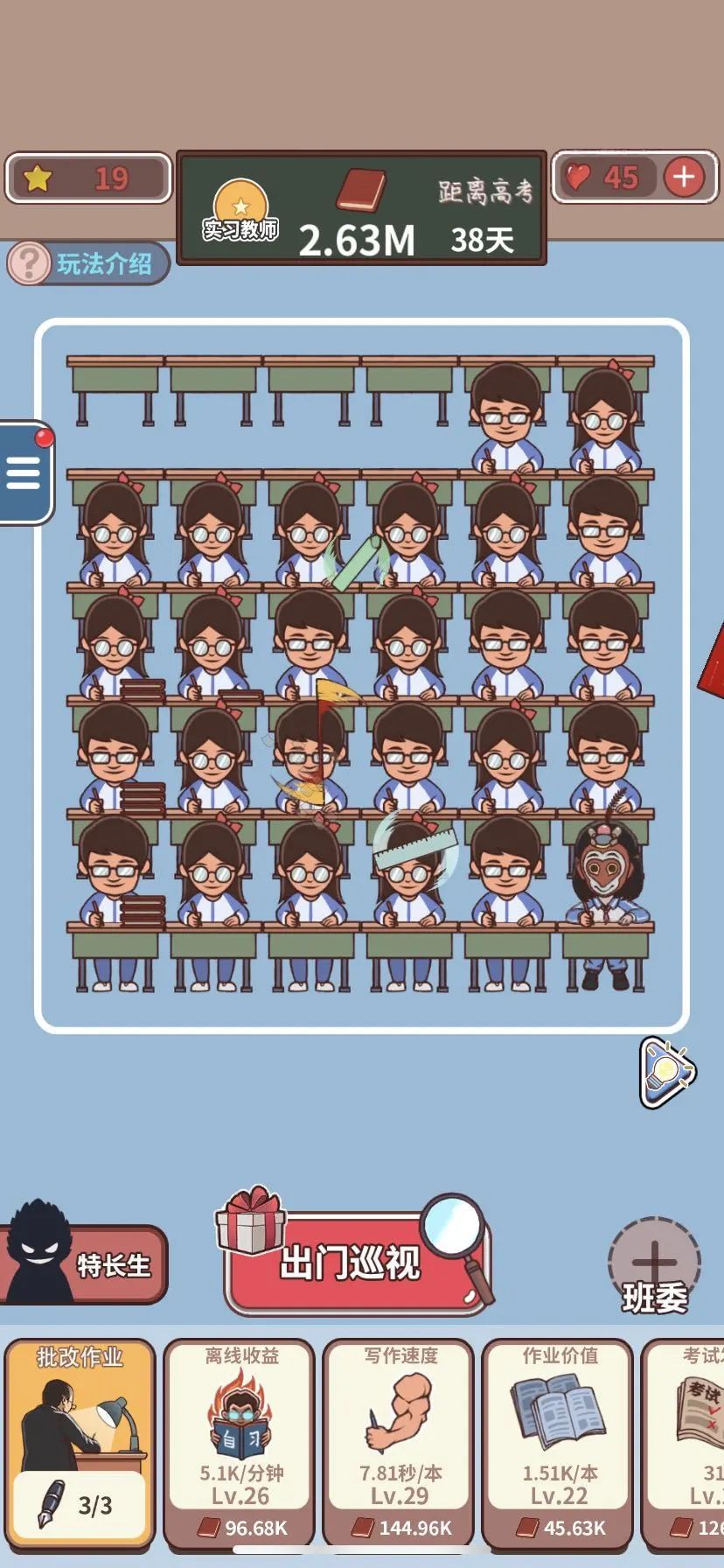Tap the monkey-masked student
This screenshot has height=1568, width=724.
tap(604, 875)
